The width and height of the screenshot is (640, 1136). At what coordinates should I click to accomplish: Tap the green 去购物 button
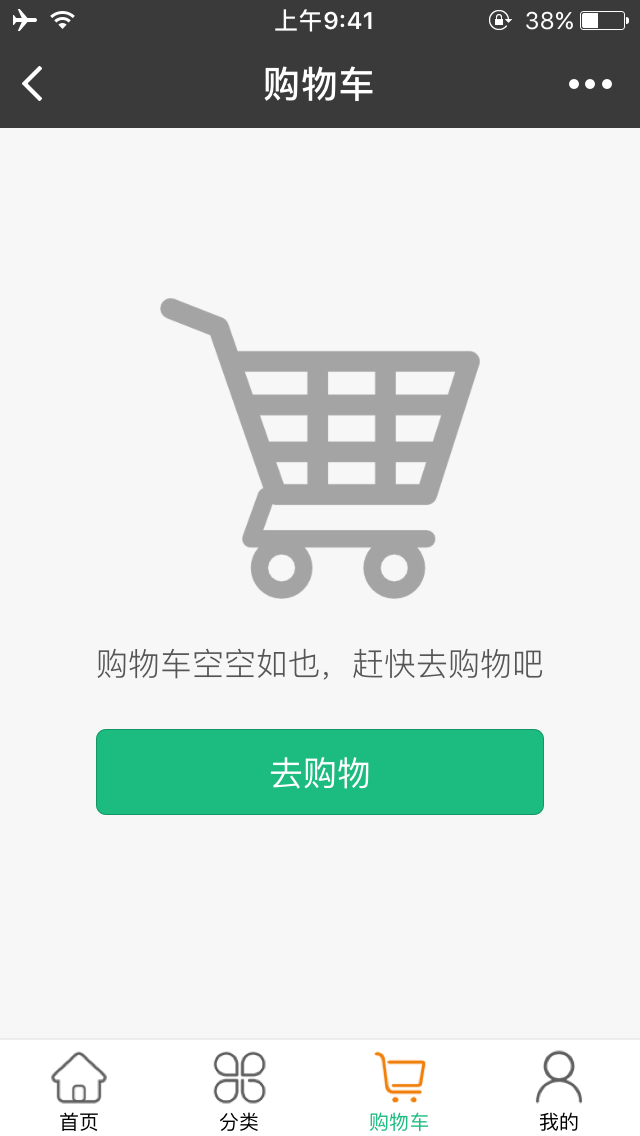tap(320, 772)
